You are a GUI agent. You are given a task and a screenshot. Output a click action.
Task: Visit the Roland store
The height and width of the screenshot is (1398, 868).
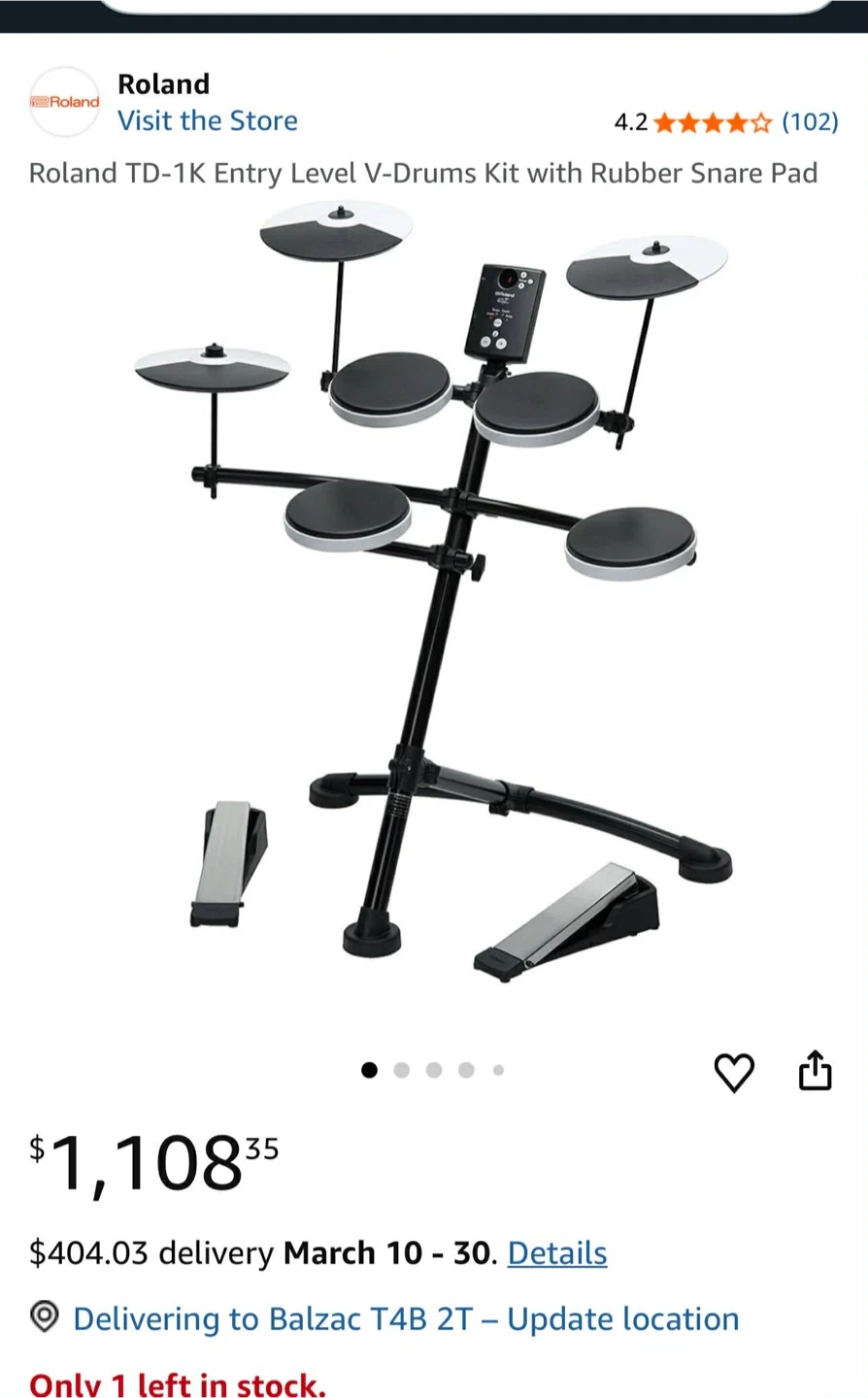point(207,121)
